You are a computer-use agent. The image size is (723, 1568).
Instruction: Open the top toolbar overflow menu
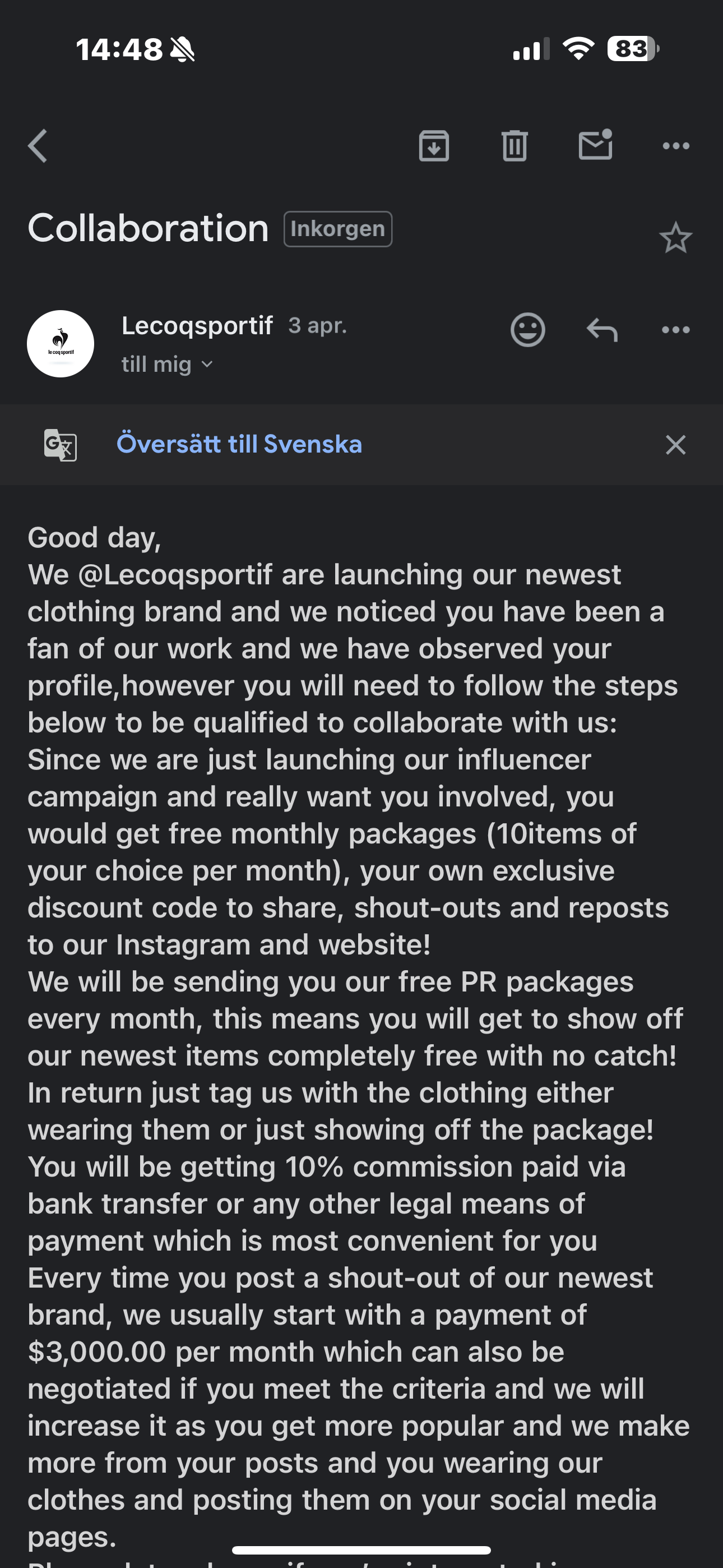tap(675, 146)
